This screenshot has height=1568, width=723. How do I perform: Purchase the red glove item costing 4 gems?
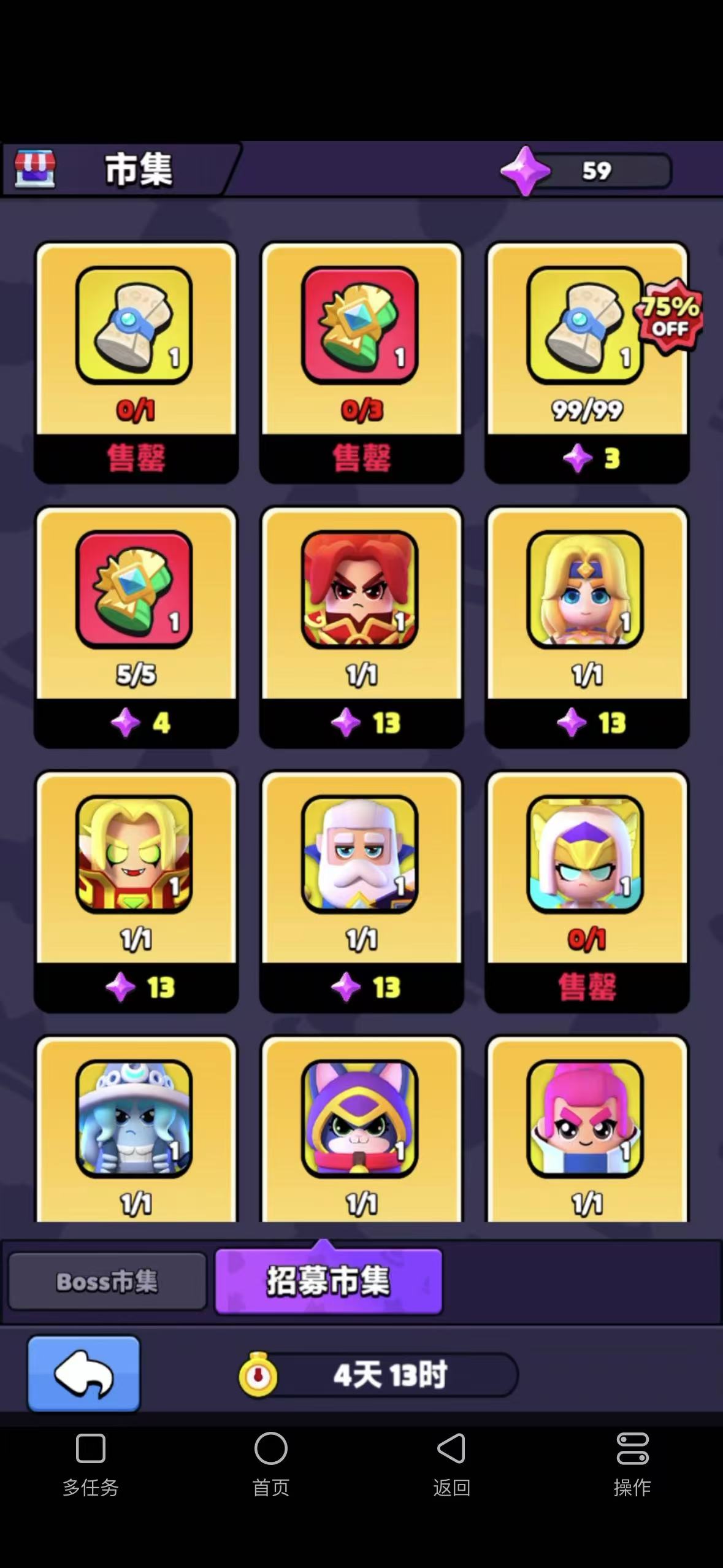point(136,723)
